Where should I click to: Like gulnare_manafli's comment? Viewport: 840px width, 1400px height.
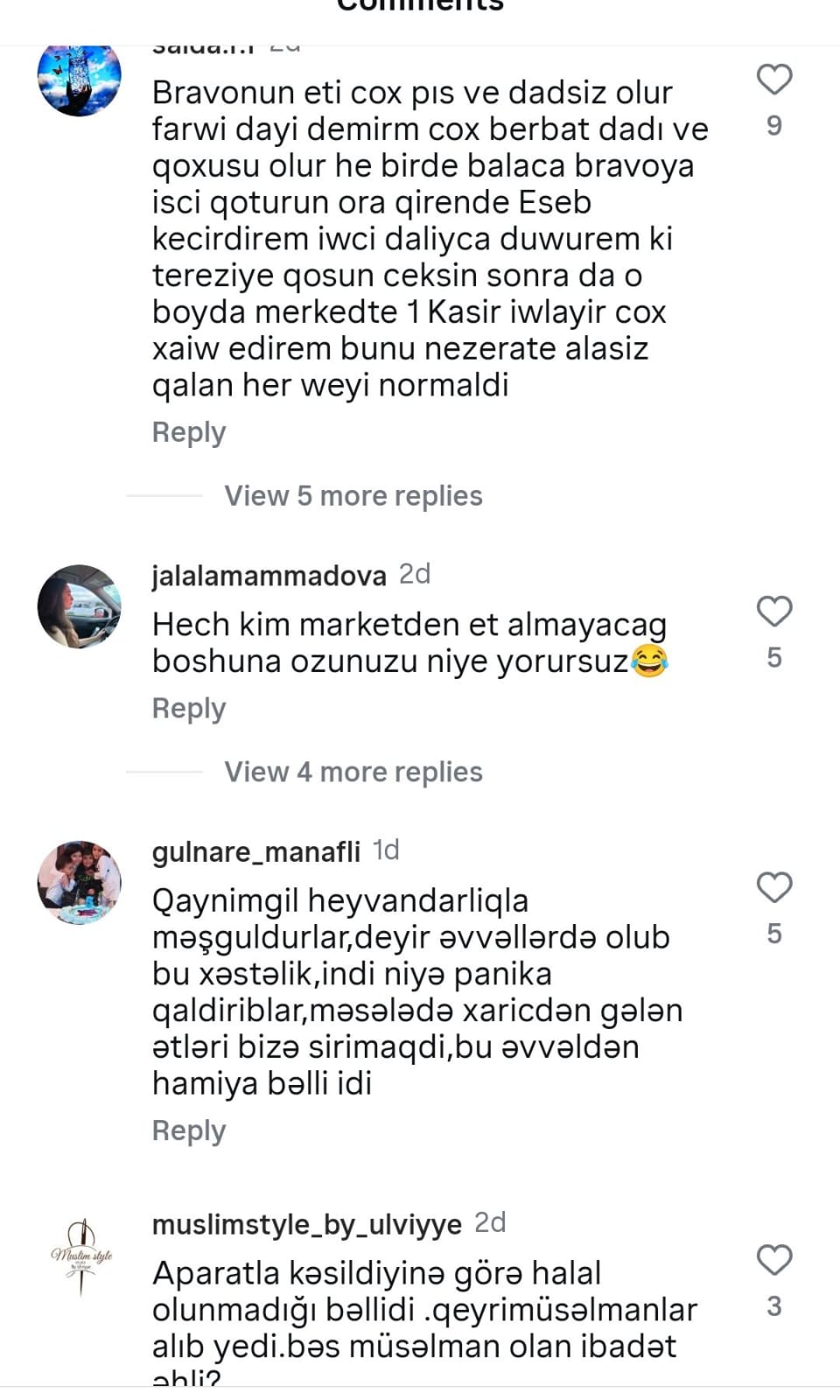(x=774, y=887)
